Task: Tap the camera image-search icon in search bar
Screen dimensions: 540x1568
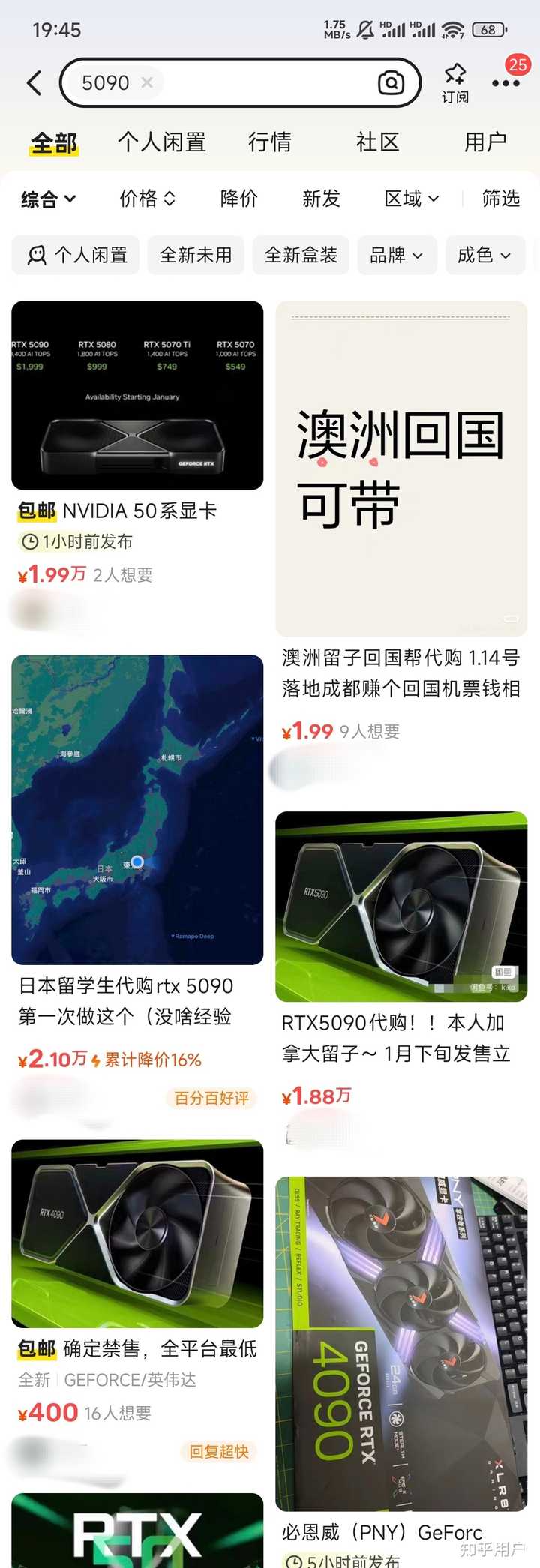Action: coord(391,82)
